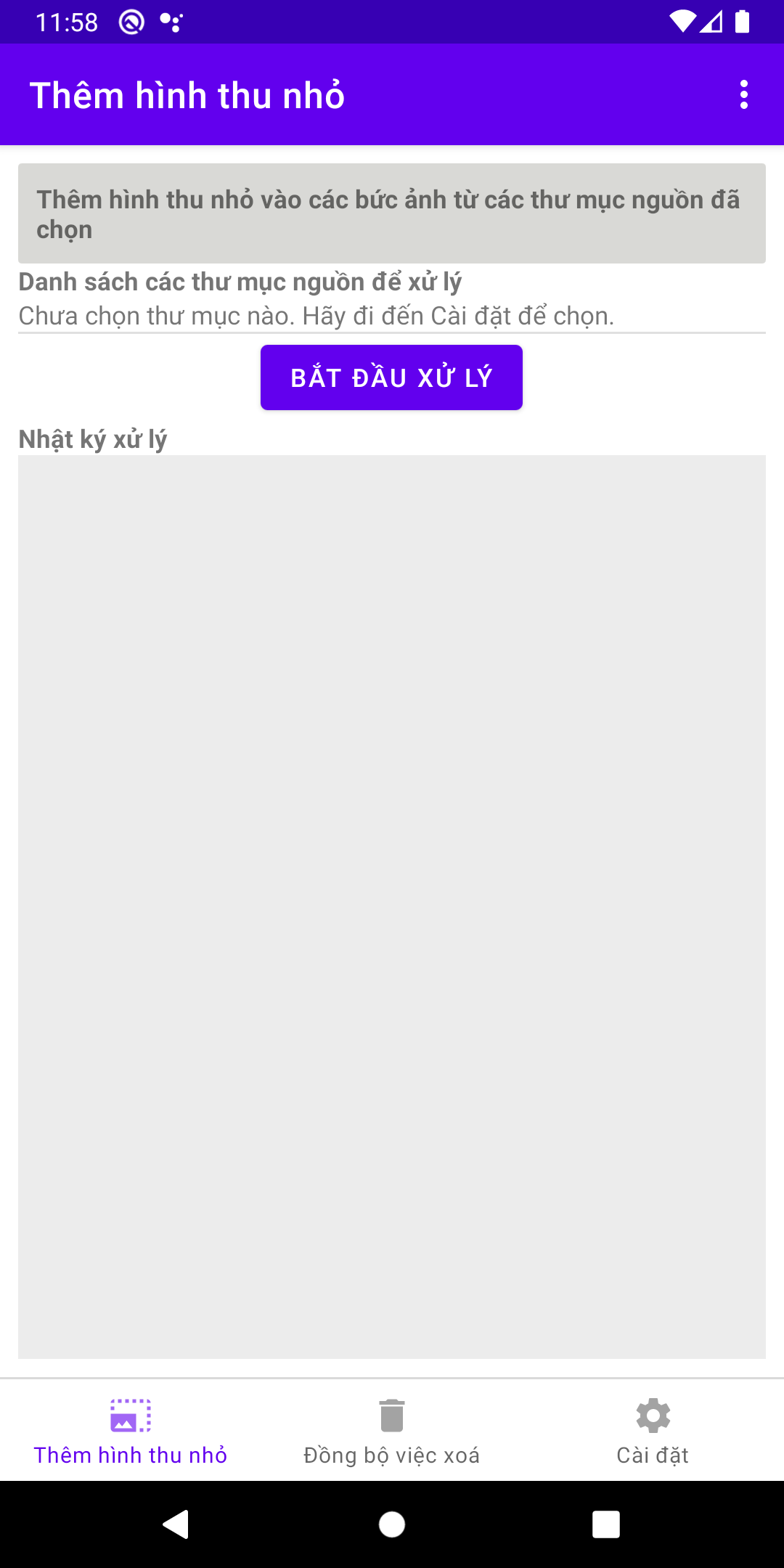The width and height of the screenshot is (784, 1568).
Task: Select the Thêm hình thu nhỏ tab
Action: [x=131, y=1431]
